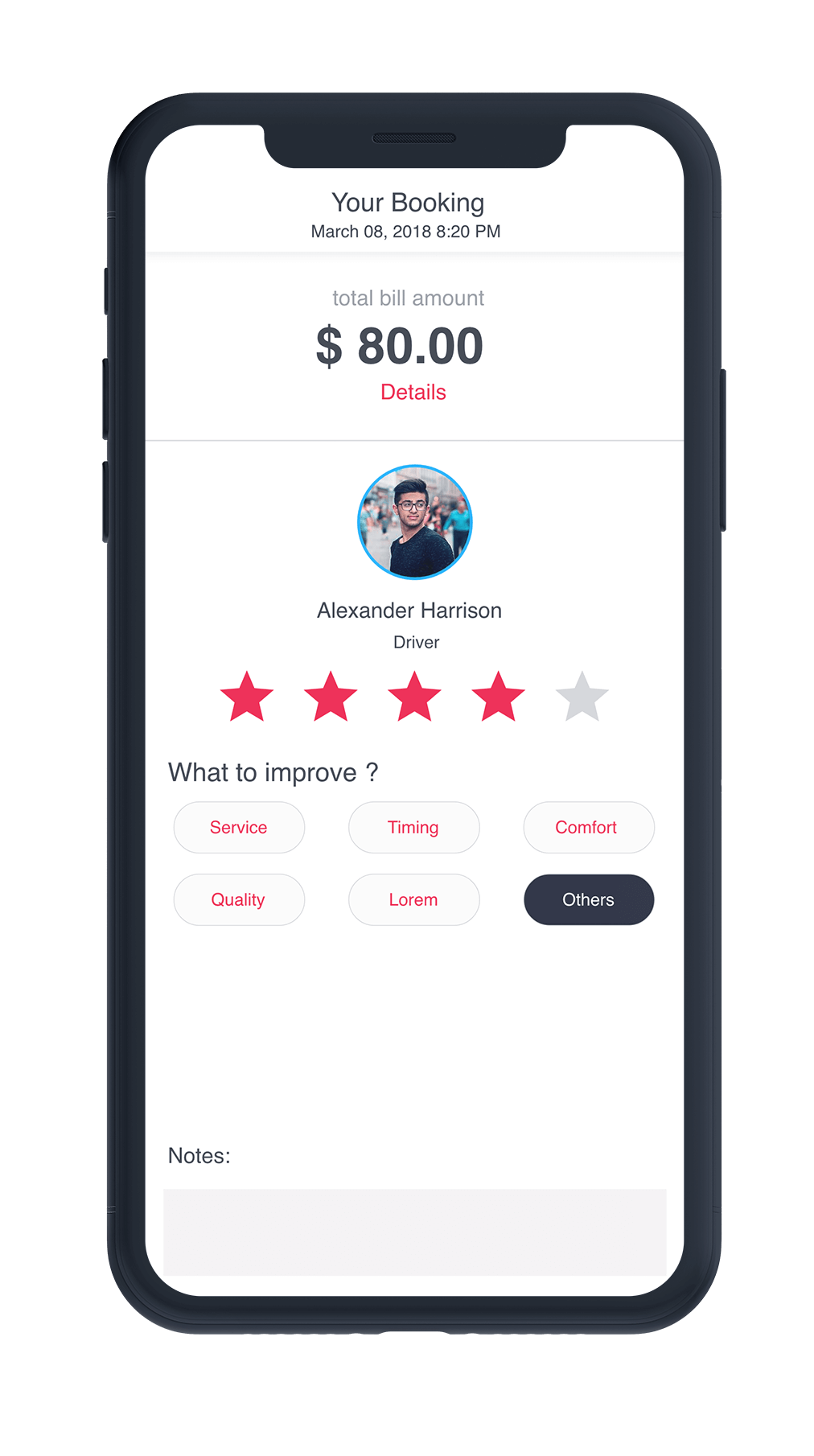View Alexander Harrison's profile photo
Image resolution: width=814 pixels, height=1456 pixels.
tap(414, 522)
